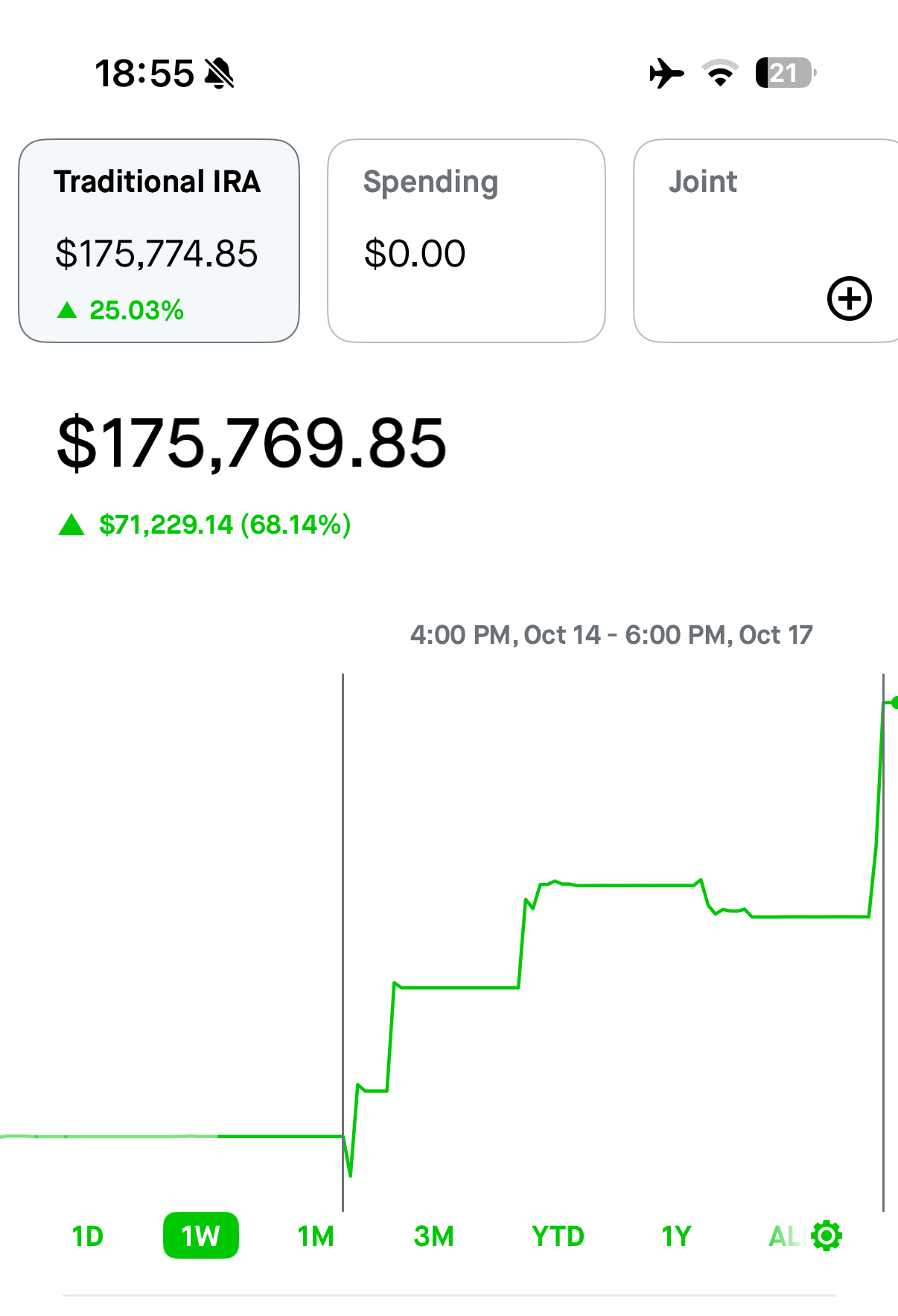This screenshot has width=898, height=1316.
Task: Select the 1W chart range
Action: tap(200, 1236)
